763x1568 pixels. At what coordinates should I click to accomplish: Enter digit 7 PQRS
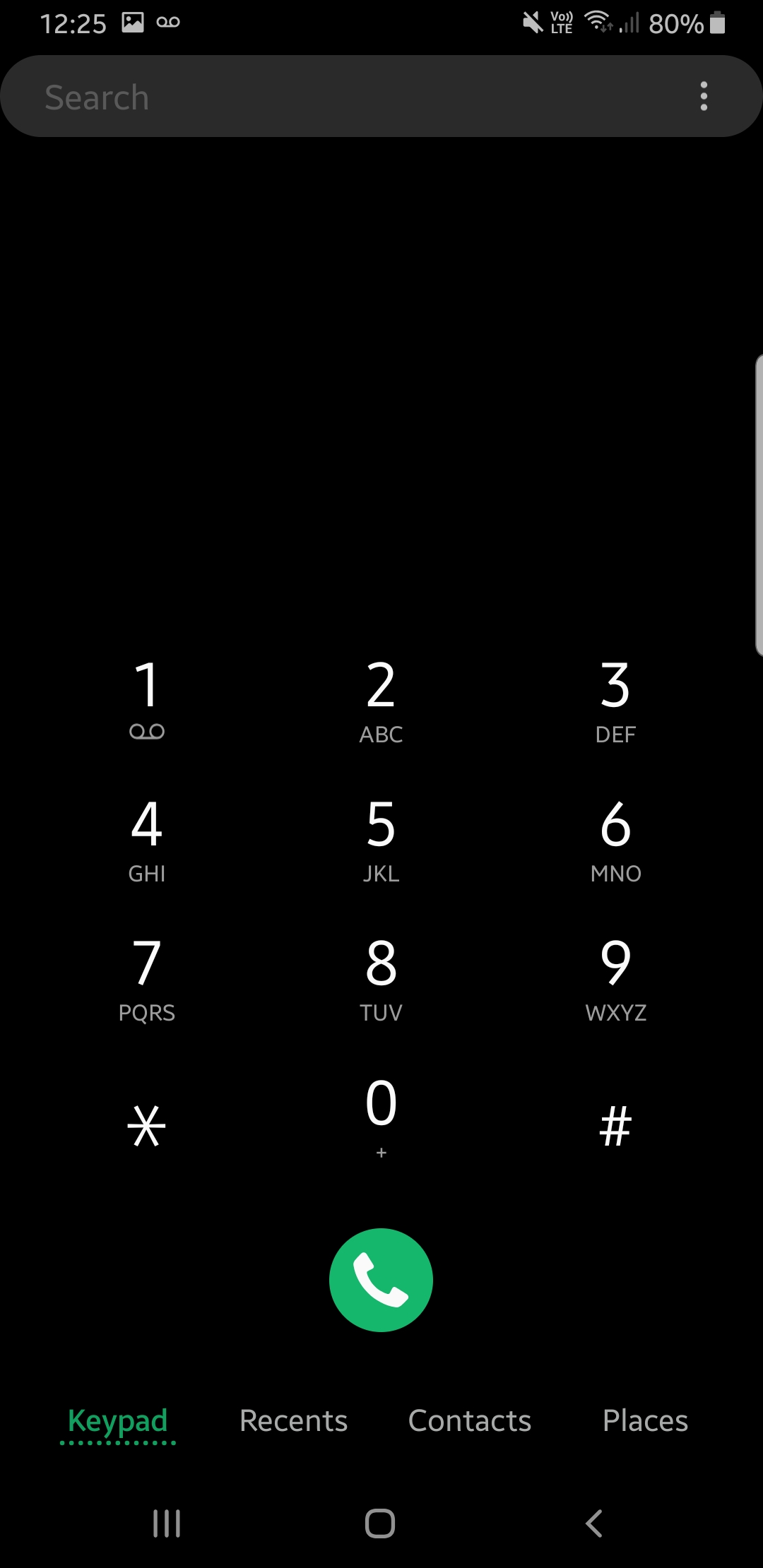[147, 978]
